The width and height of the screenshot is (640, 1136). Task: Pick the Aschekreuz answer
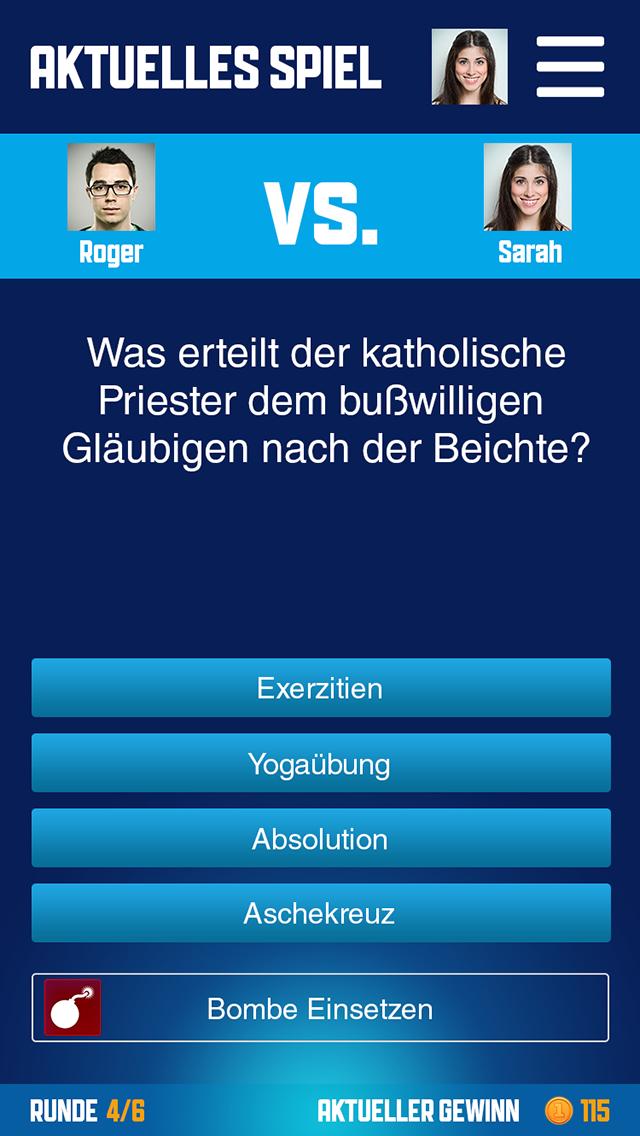(320, 913)
